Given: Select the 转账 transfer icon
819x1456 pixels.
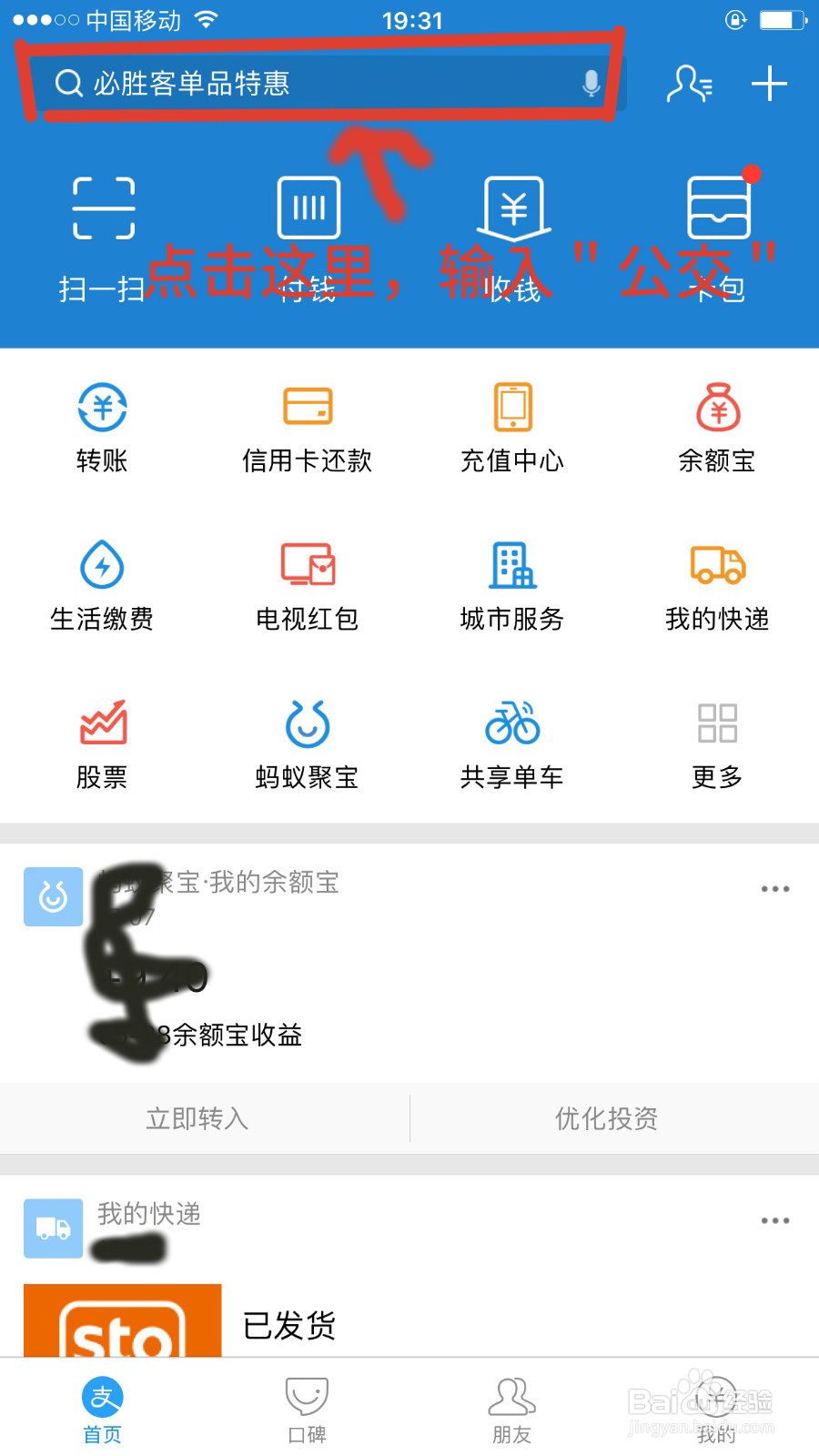Looking at the screenshot, I should click(102, 426).
